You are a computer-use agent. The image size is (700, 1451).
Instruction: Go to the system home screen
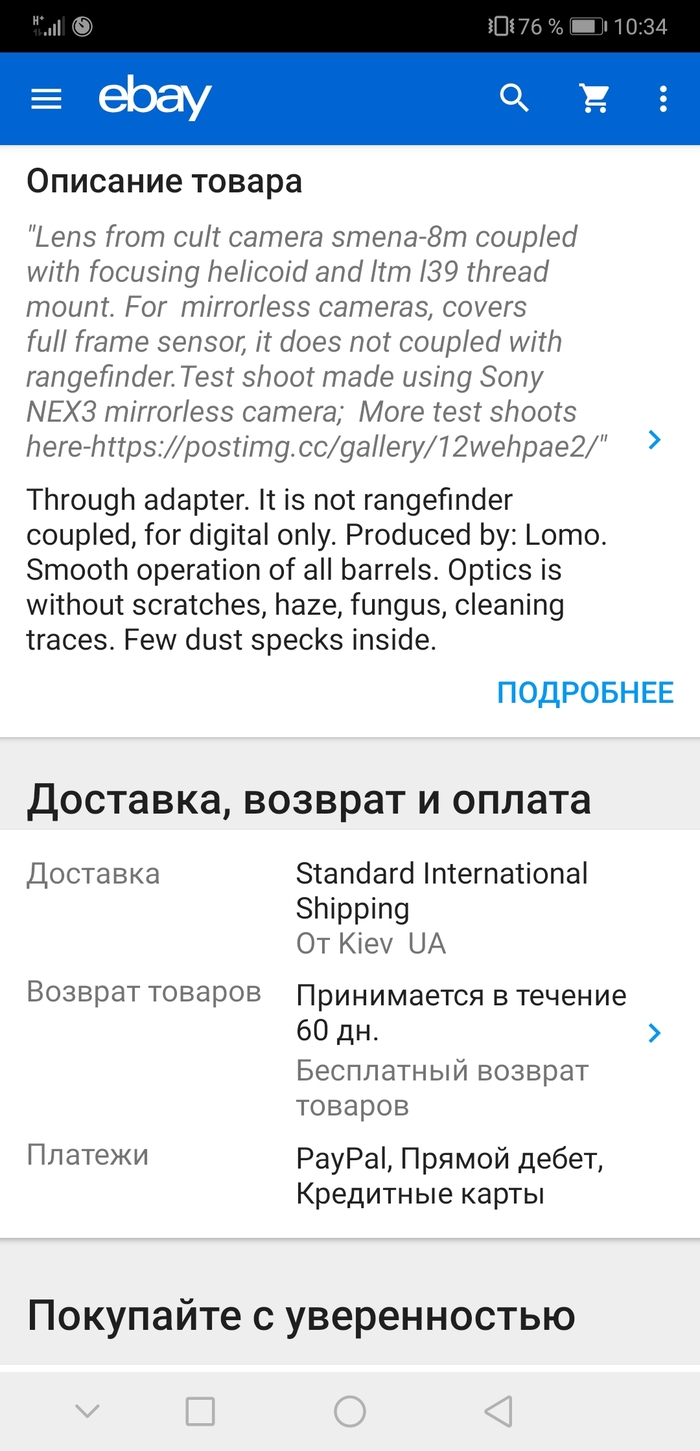pos(350,1411)
